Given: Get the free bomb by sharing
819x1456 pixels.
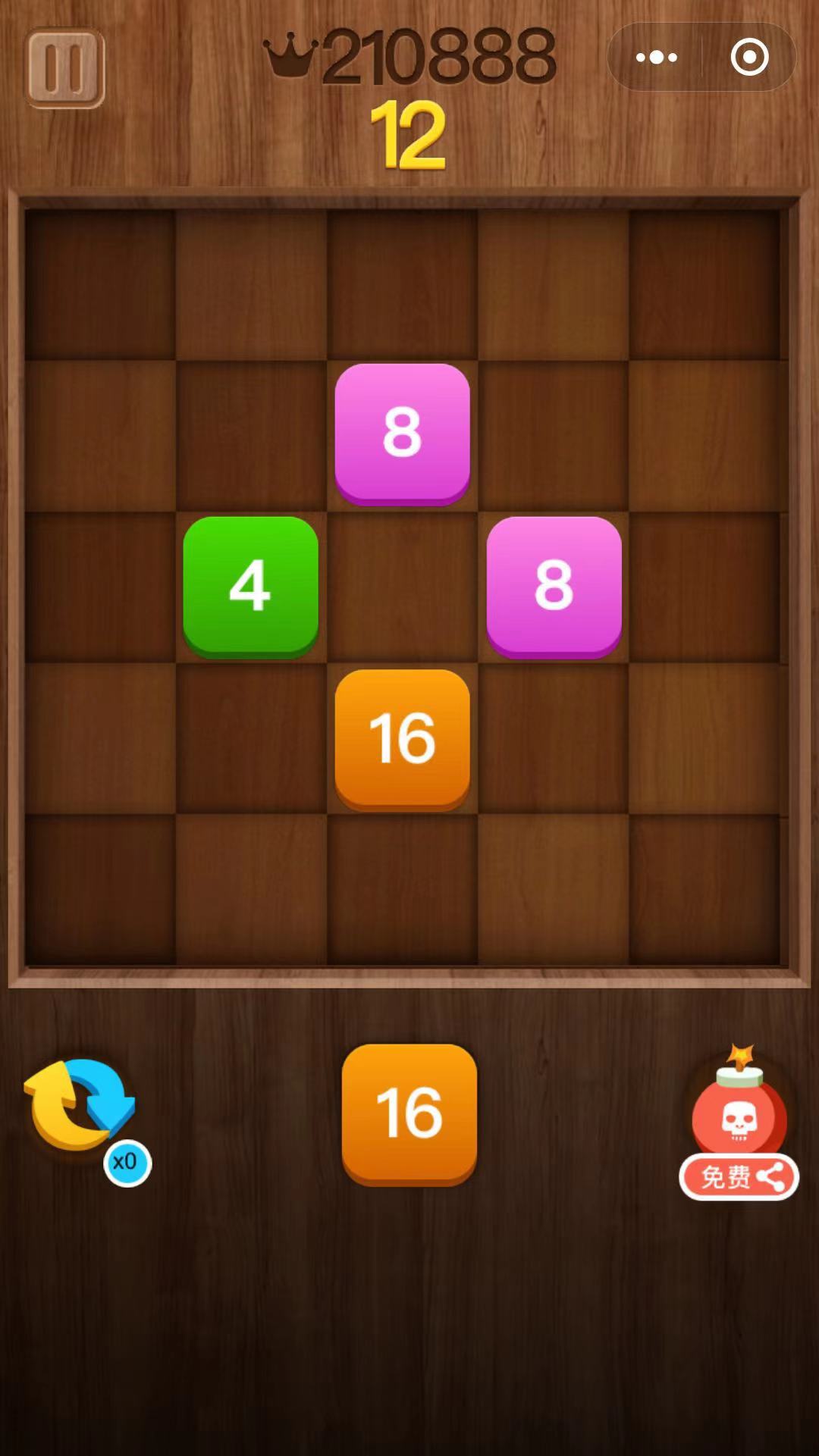Looking at the screenshot, I should click(739, 1176).
